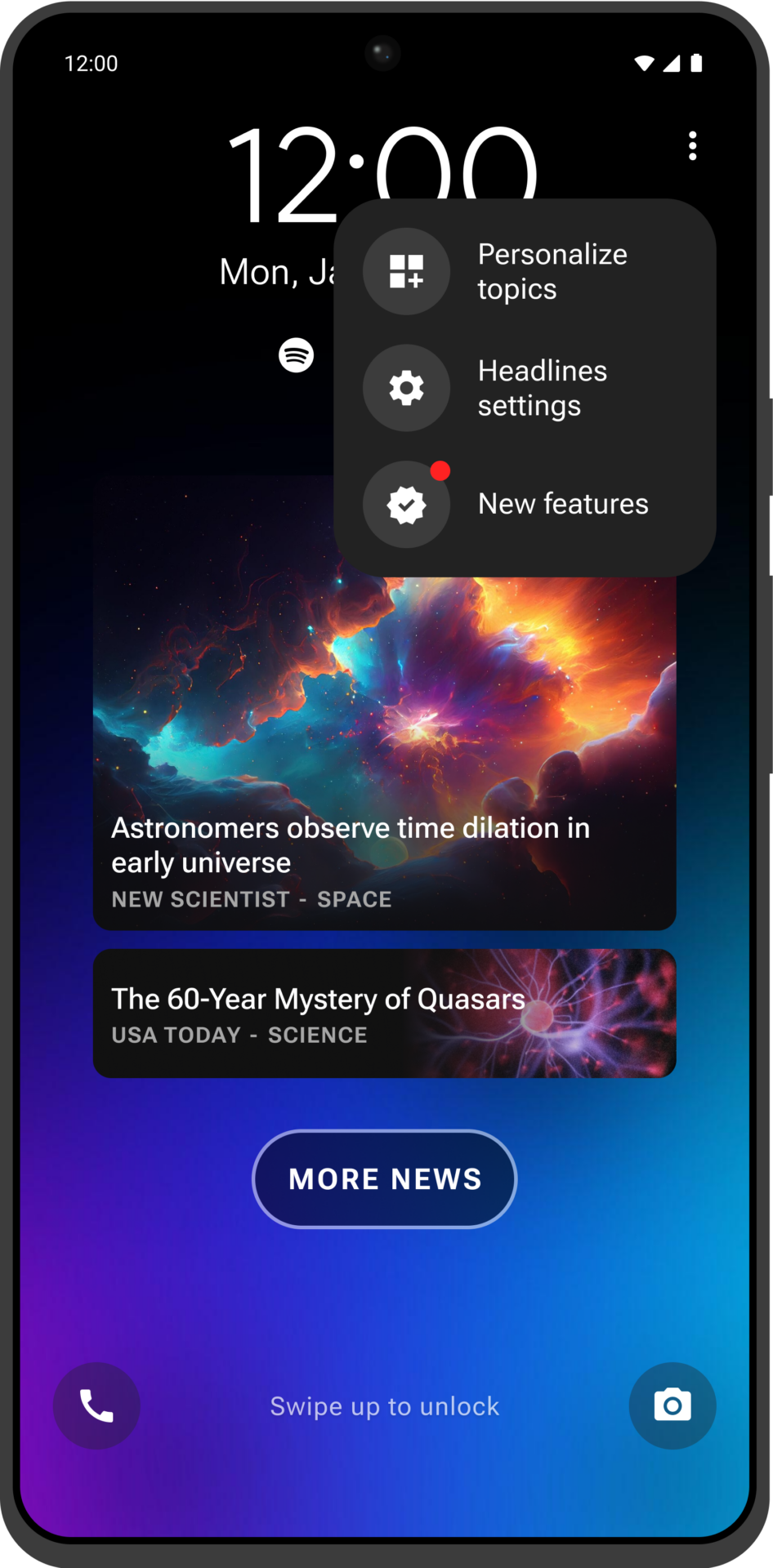Image resolution: width=773 pixels, height=1568 pixels.
Task: Open the time dilation article card
Action: pyautogui.click(x=384, y=702)
